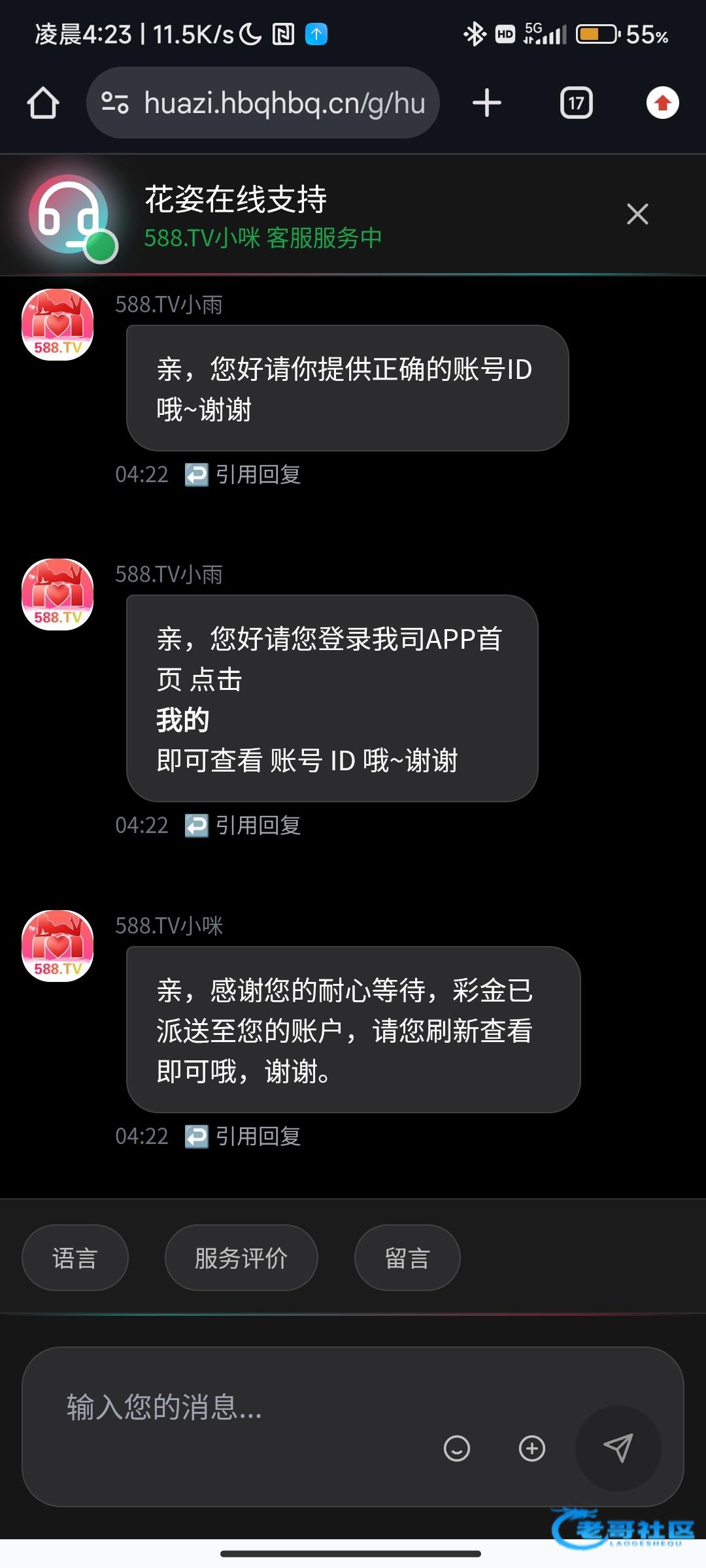
Task: Tap the red update arrow icon
Action: click(662, 103)
